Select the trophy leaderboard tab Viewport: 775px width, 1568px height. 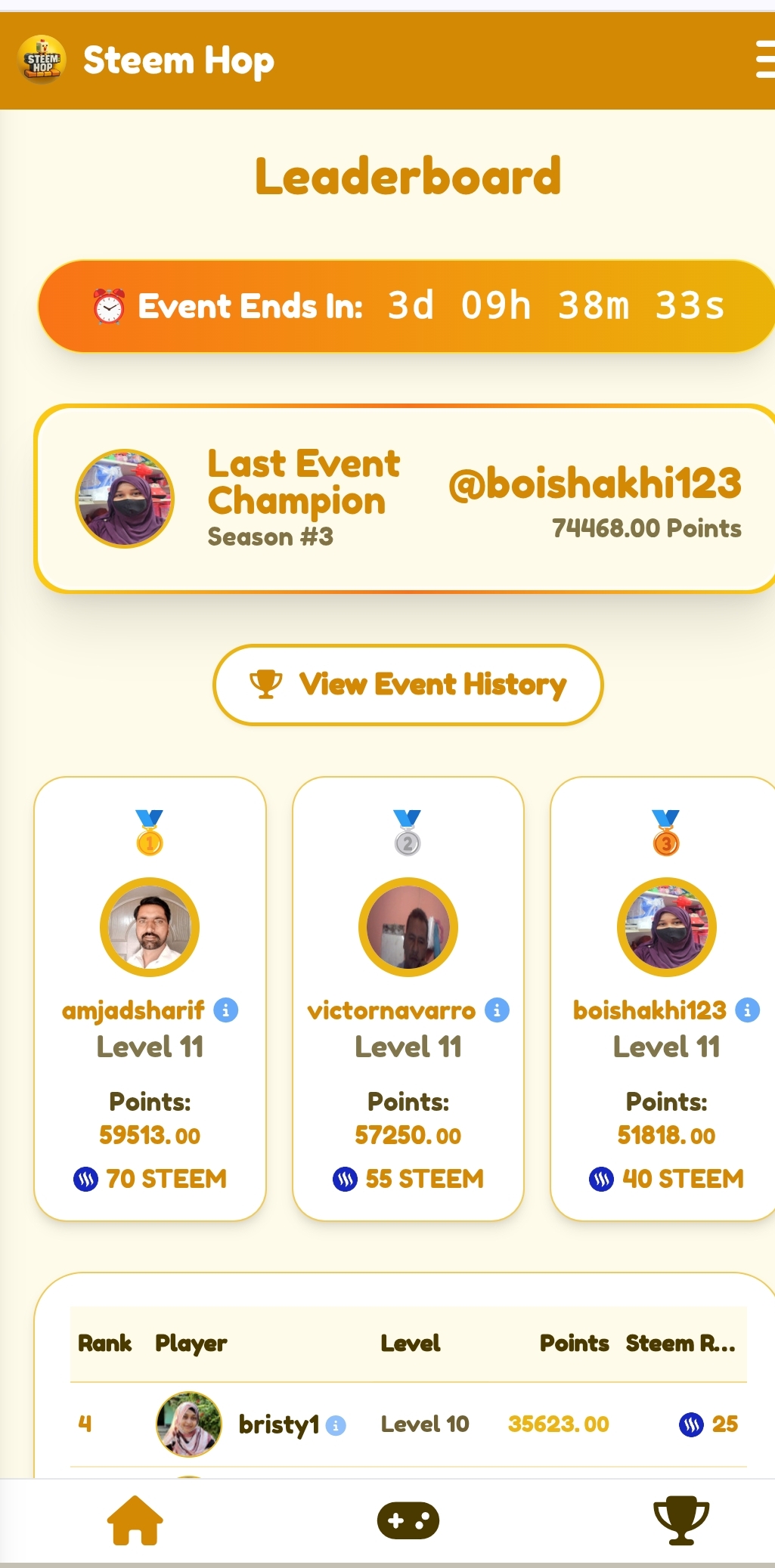680,1520
